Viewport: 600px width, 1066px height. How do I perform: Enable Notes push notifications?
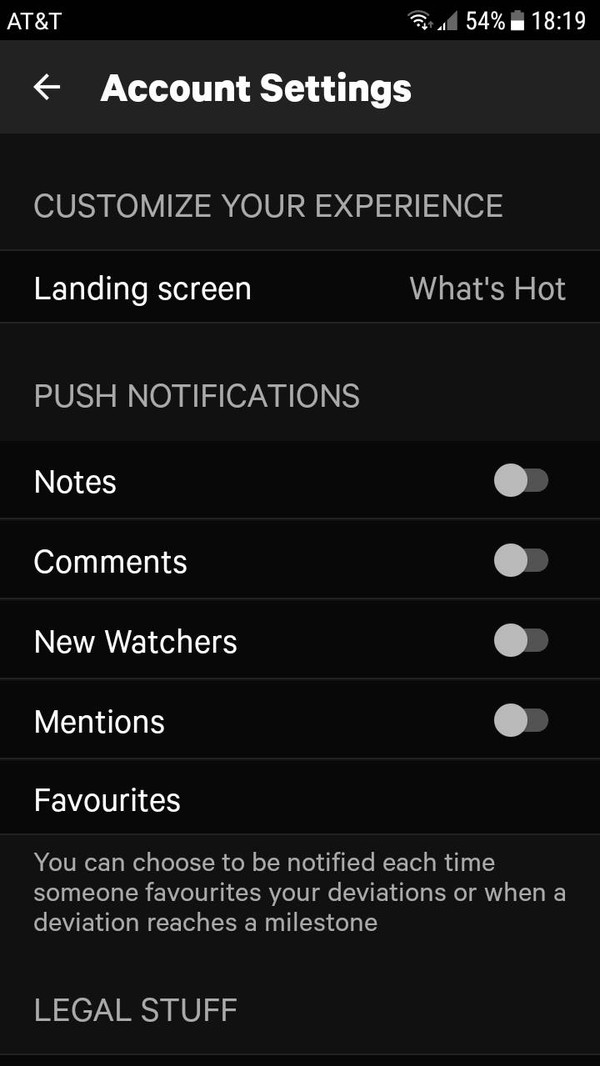pyautogui.click(x=520, y=481)
